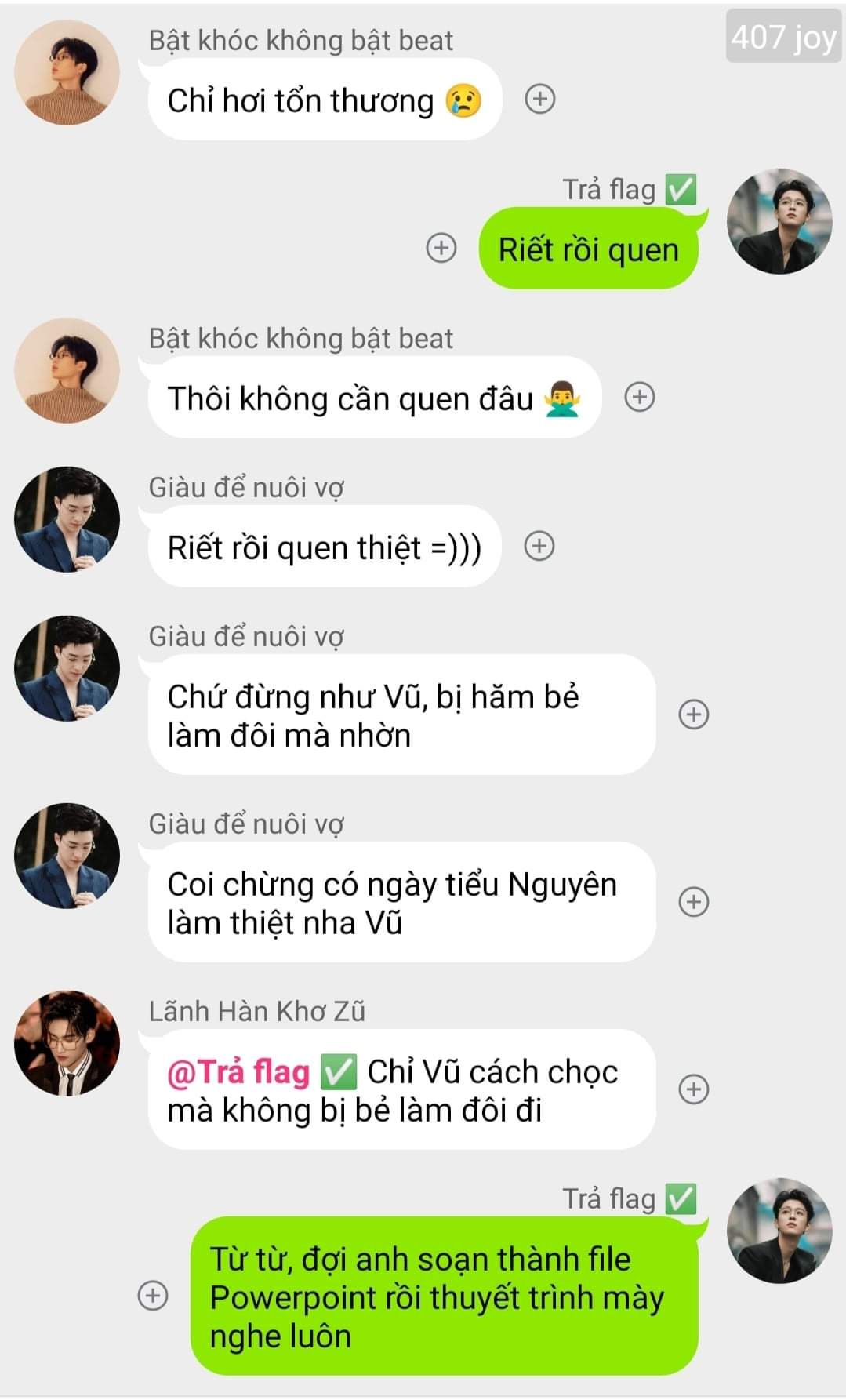Tap plus icon beside the Powerpoint message

[x=153, y=1295]
